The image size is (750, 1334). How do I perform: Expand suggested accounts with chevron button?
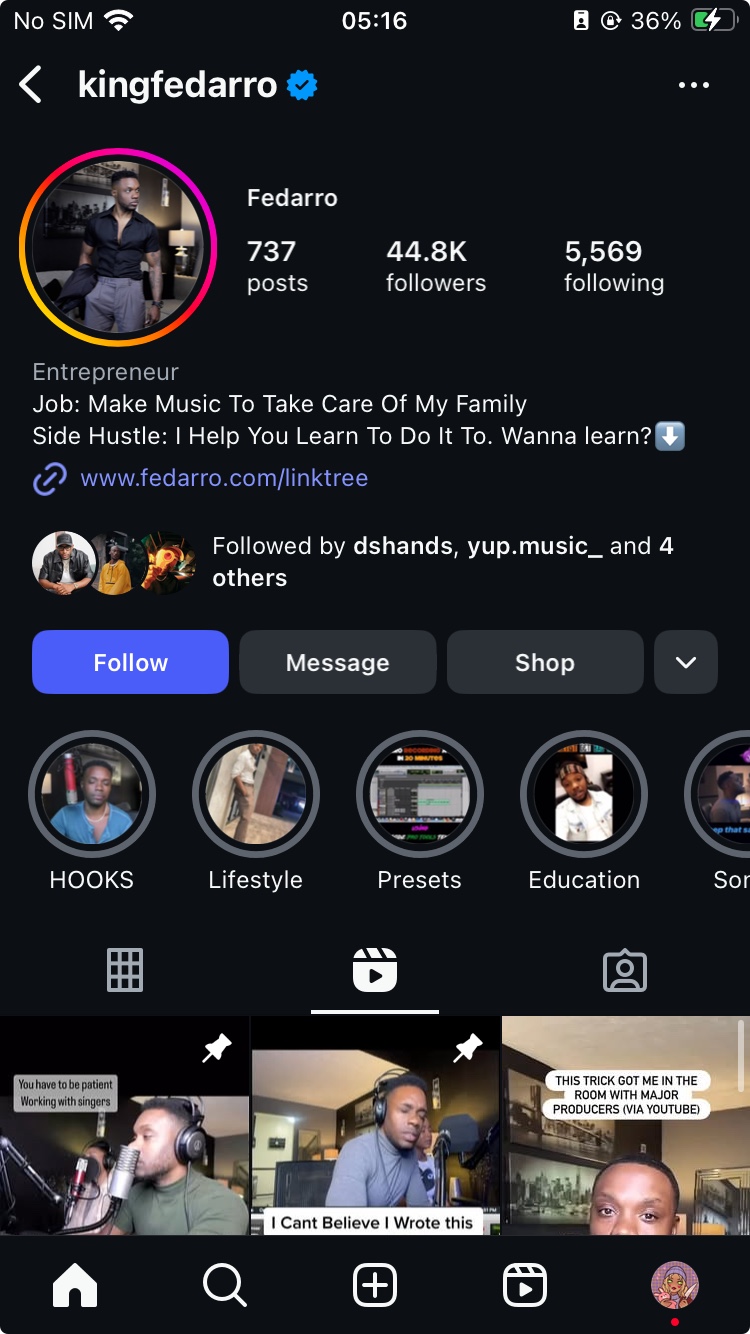[686, 662]
